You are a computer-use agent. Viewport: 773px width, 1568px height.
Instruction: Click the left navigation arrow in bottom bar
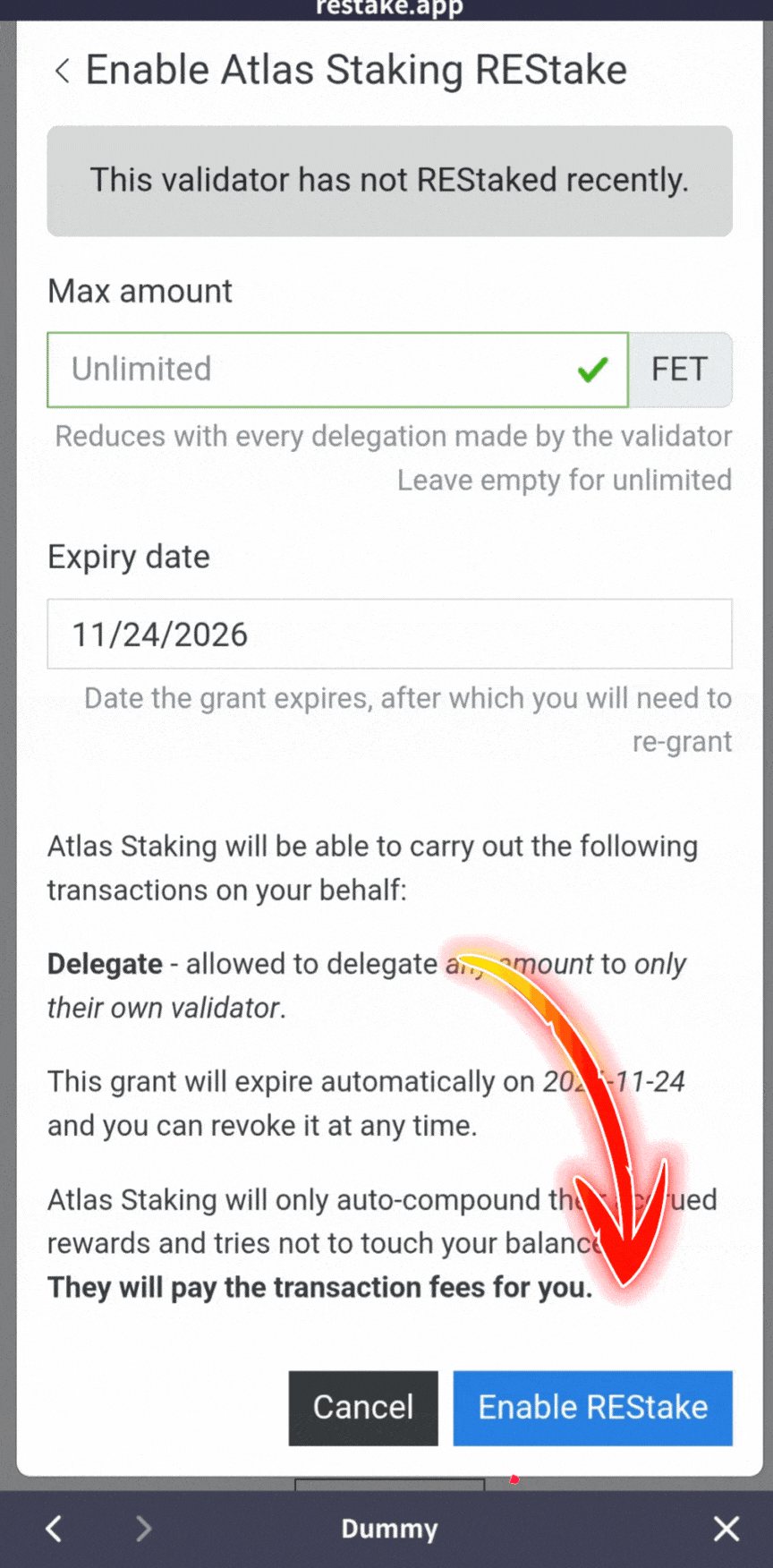point(52,1529)
